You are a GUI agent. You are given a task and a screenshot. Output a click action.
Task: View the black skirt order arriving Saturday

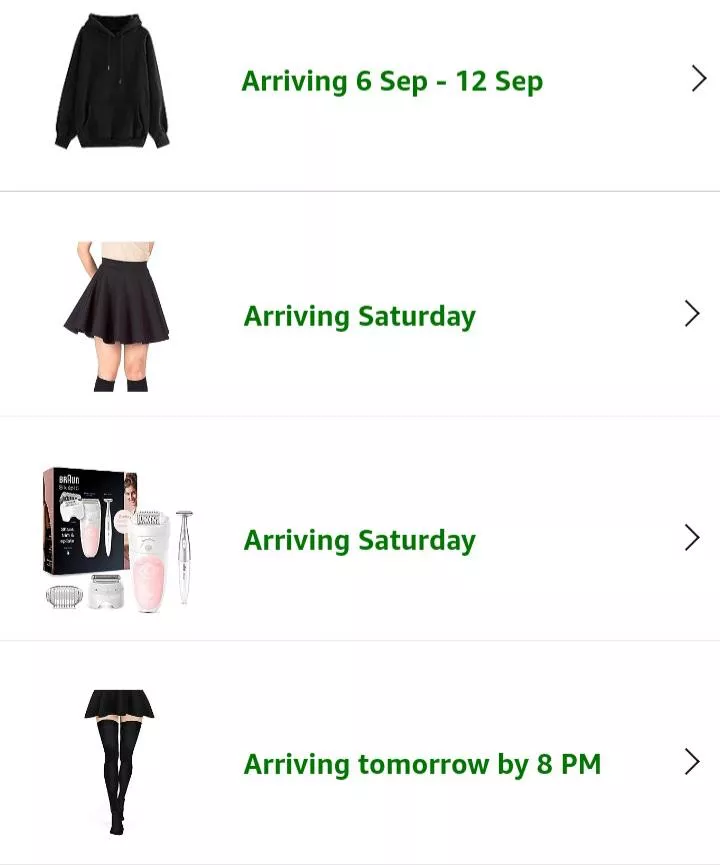click(x=360, y=316)
